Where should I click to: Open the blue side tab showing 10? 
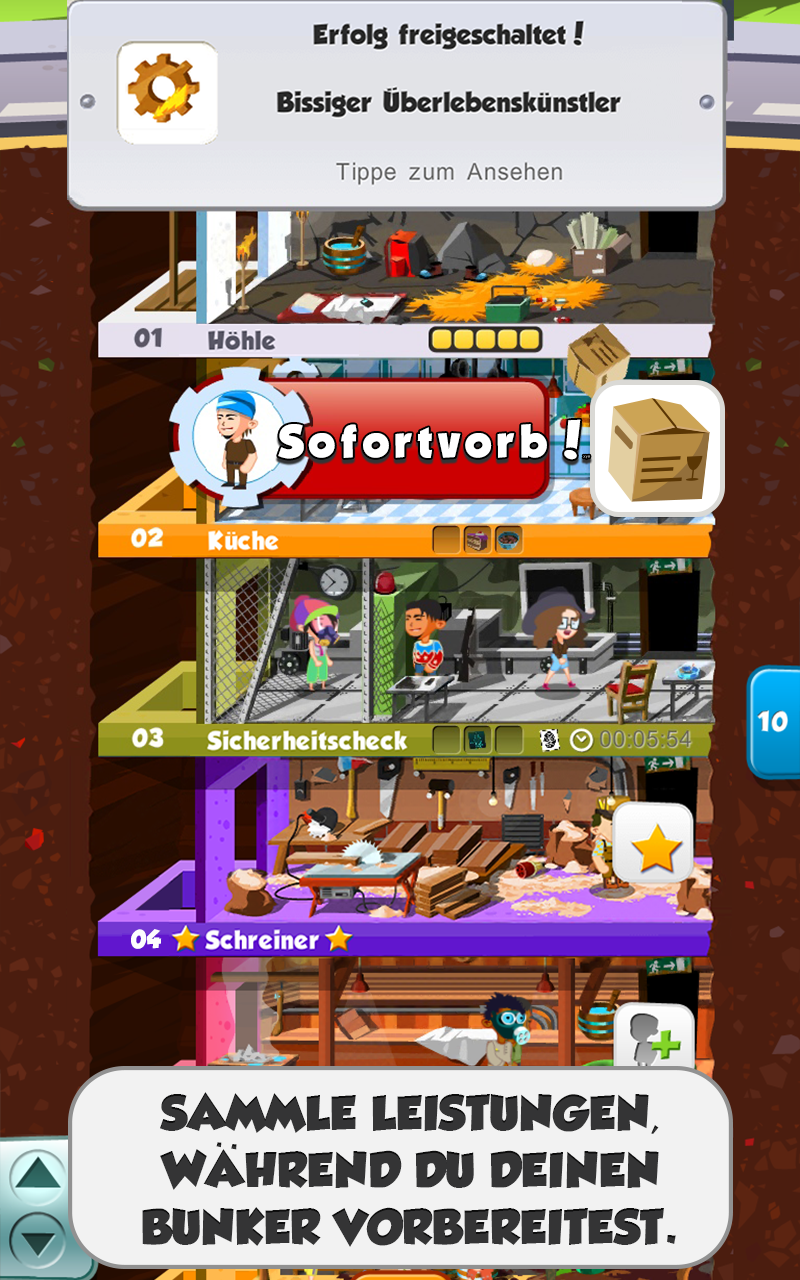(773, 721)
